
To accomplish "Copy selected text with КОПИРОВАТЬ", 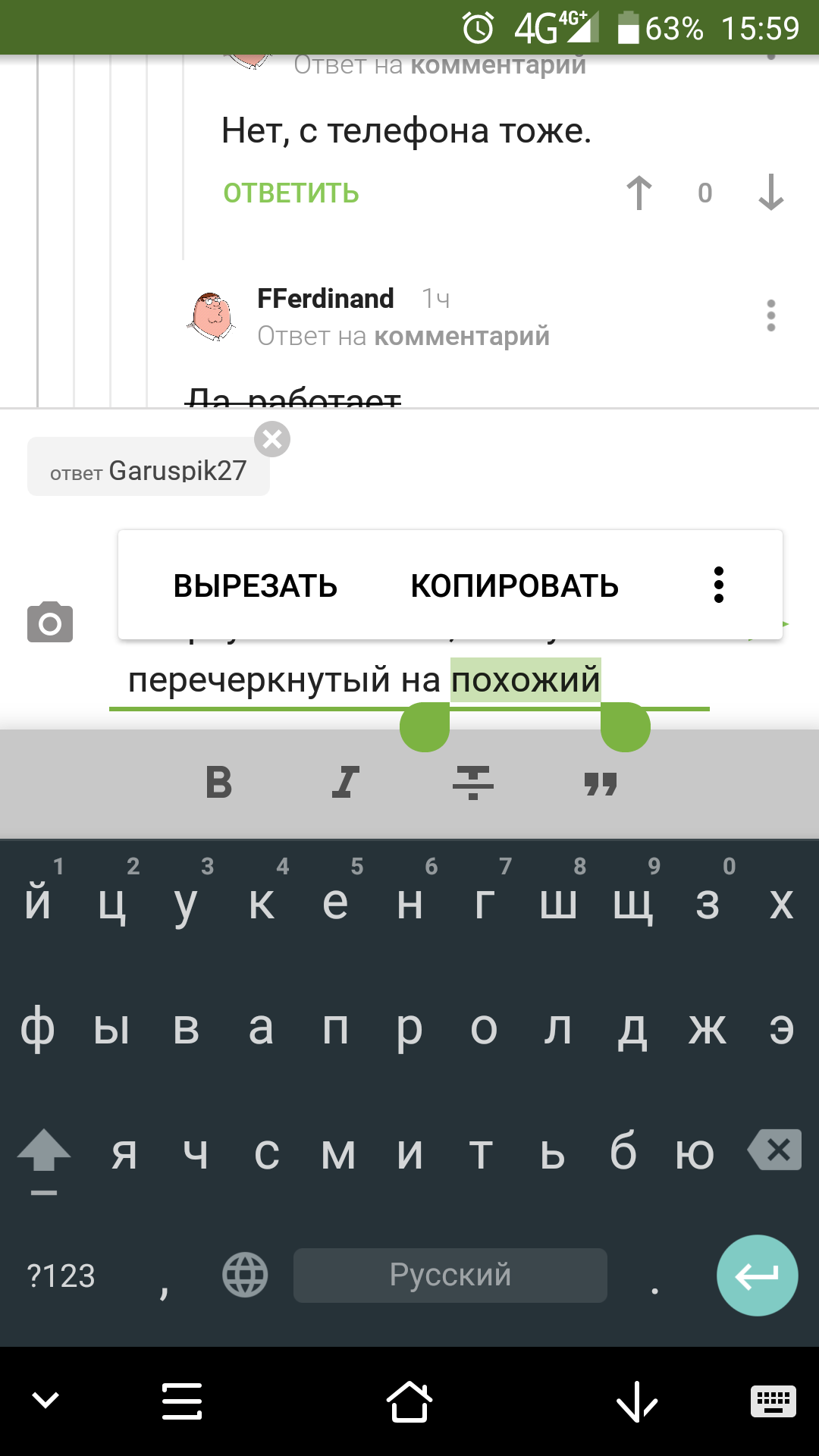I will point(514,586).
